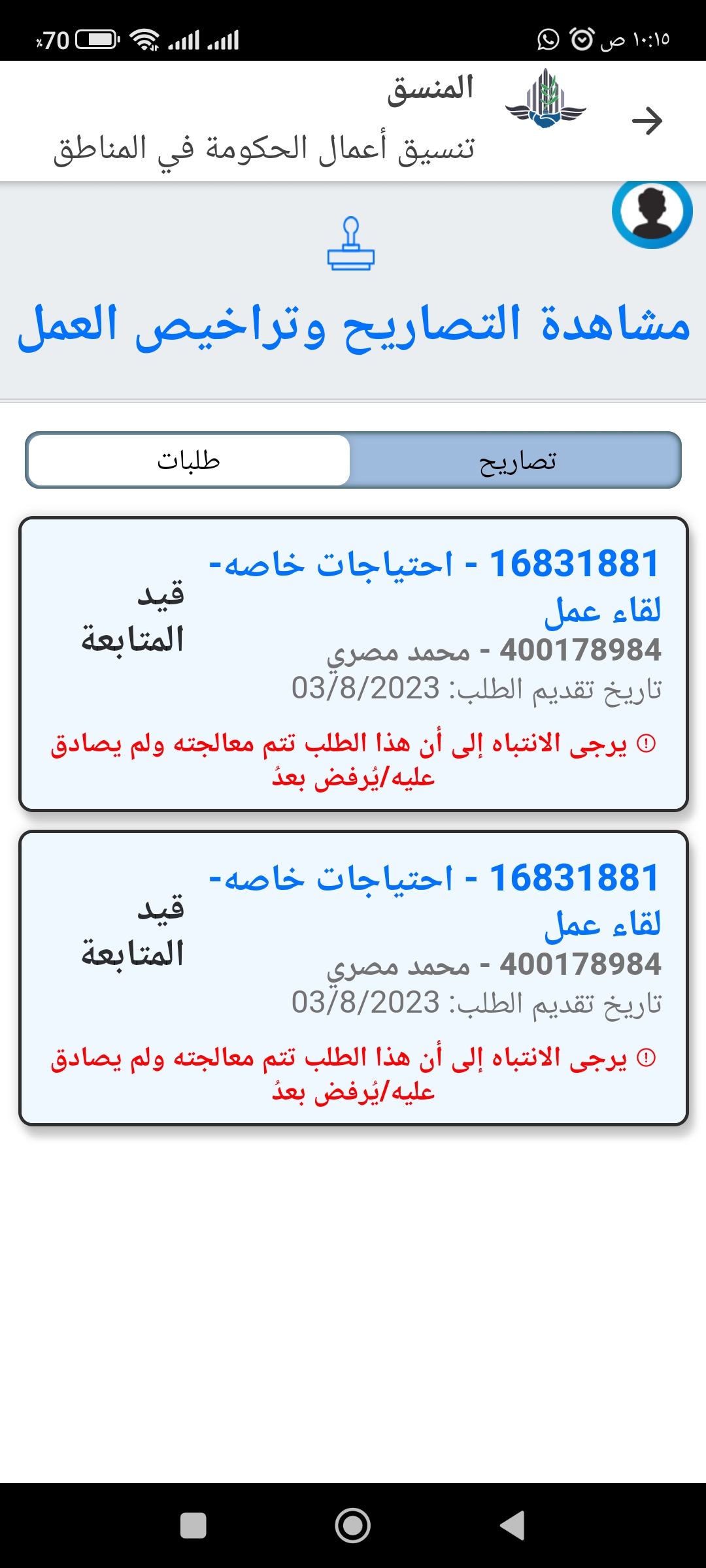Open the user profile avatar
The width and height of the screenshot is (706, 1568).
pos(652,212)
